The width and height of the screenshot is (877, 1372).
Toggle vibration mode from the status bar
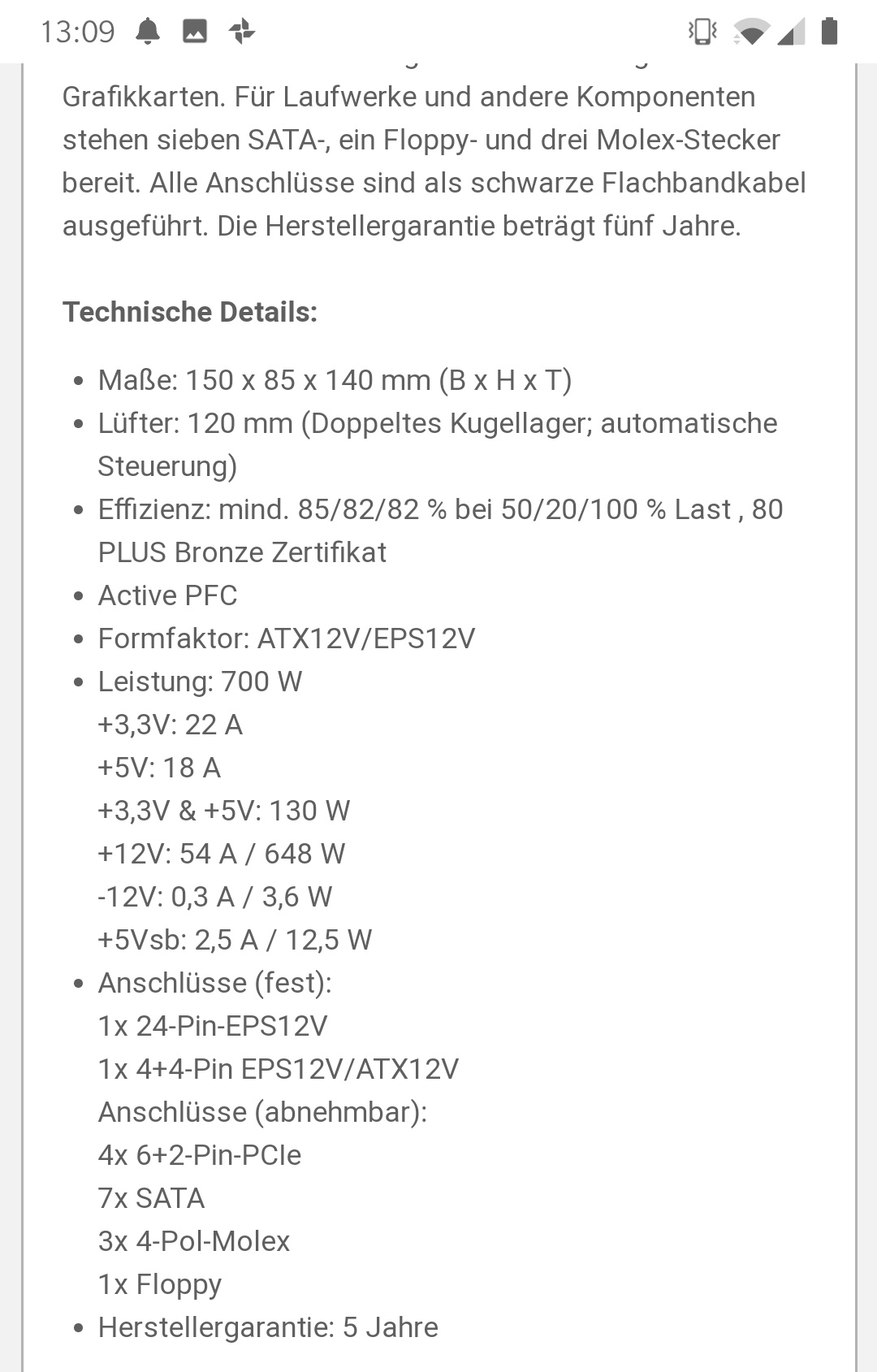pyautogui.click(x=702, y=32)
